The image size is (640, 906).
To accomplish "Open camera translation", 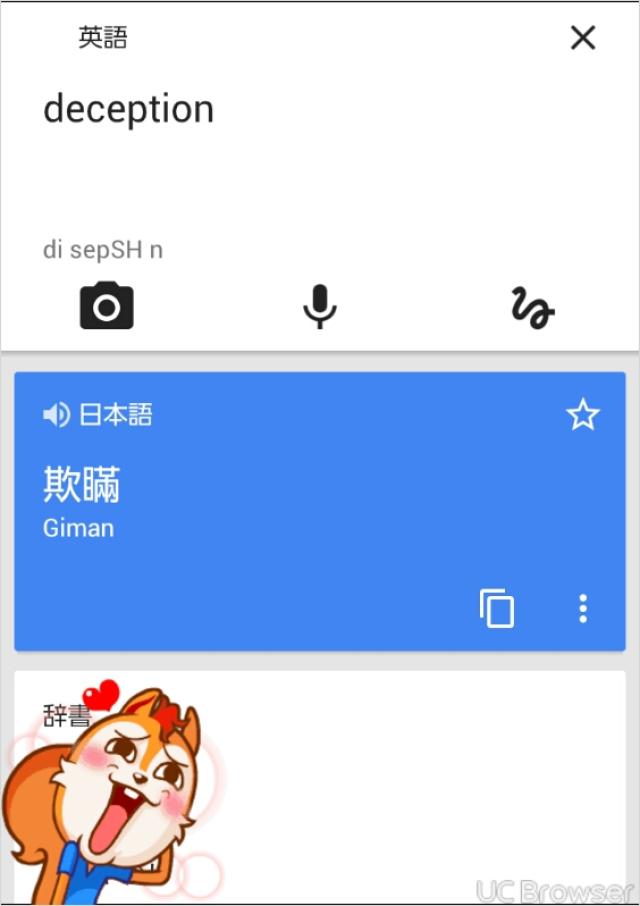I will click(x=107, y=306).
